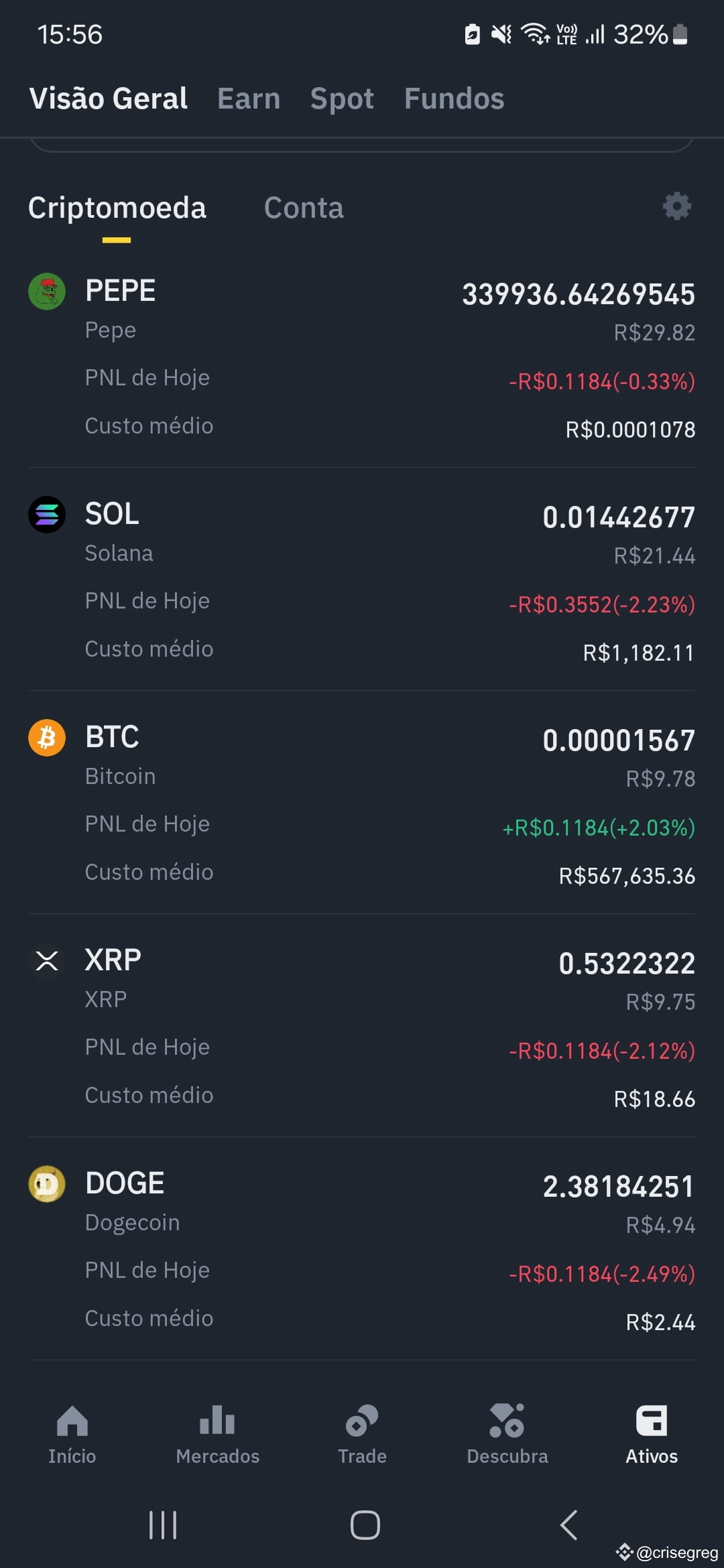Tap the system back button
The width and height of the screenshot is (724, 1568).
point(568,1526)
